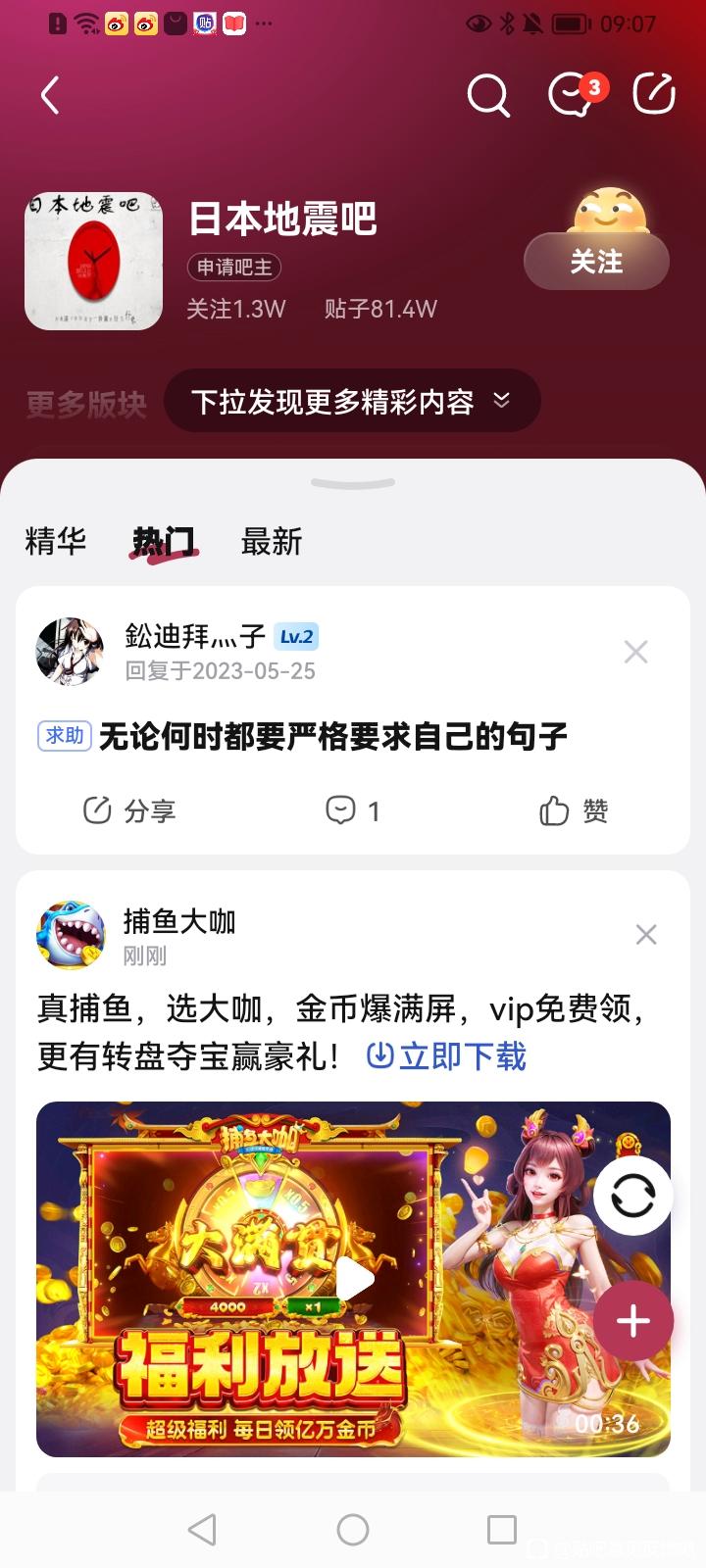
Task: Tap the red plus floating button
Action: (x=632, y=1321)
